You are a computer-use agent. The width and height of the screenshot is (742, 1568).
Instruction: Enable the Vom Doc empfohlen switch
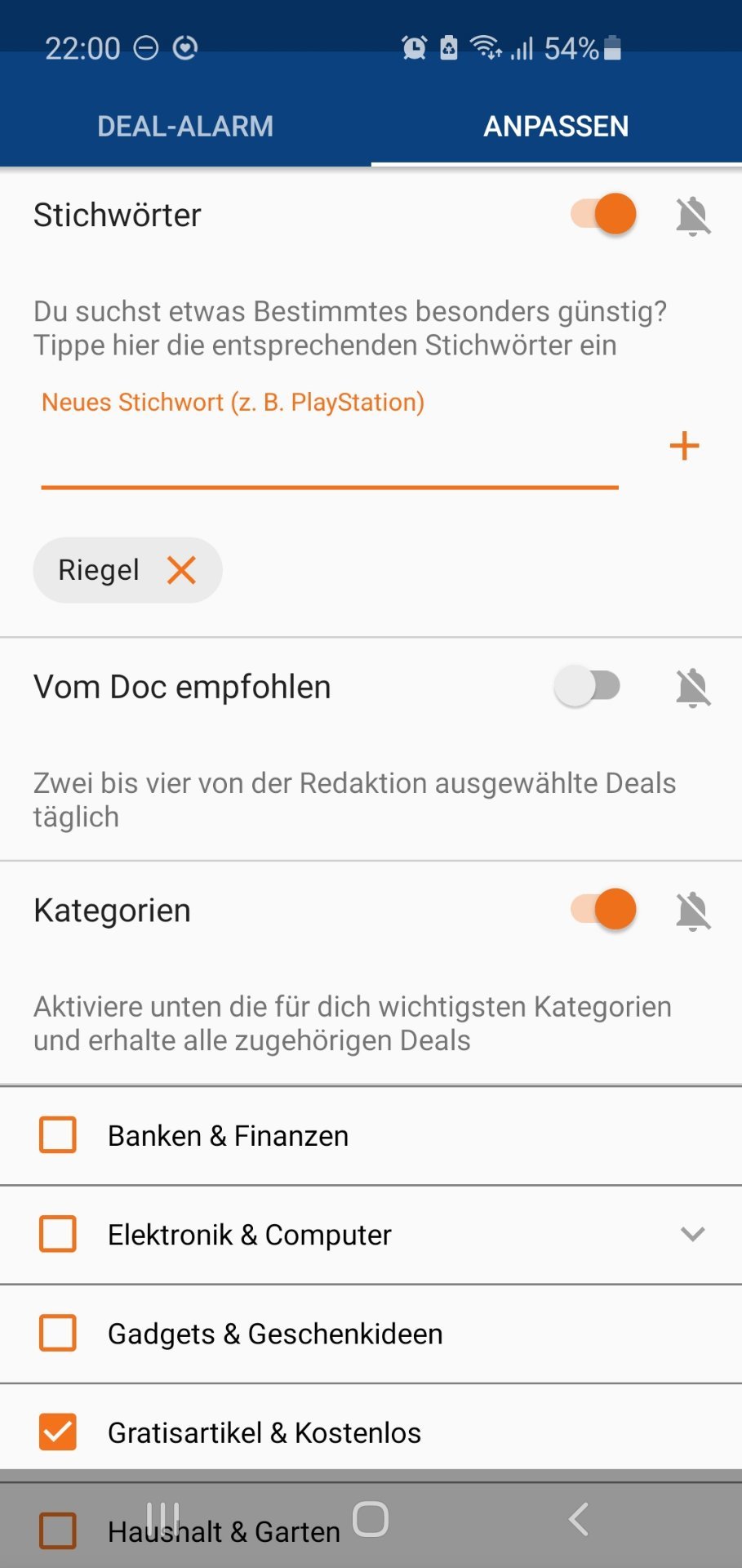pos(588,686)
